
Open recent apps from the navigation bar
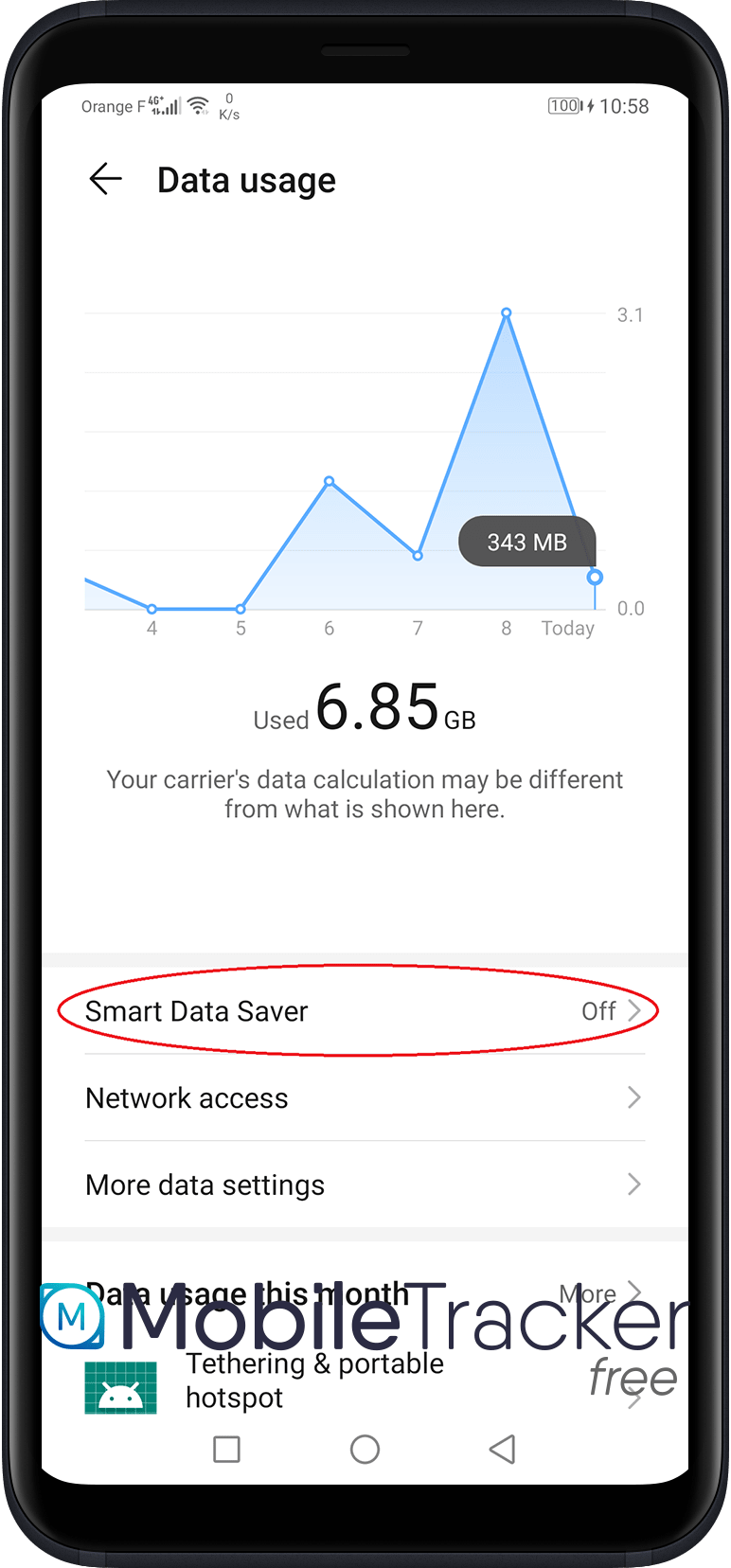[x=226, y=1450]
